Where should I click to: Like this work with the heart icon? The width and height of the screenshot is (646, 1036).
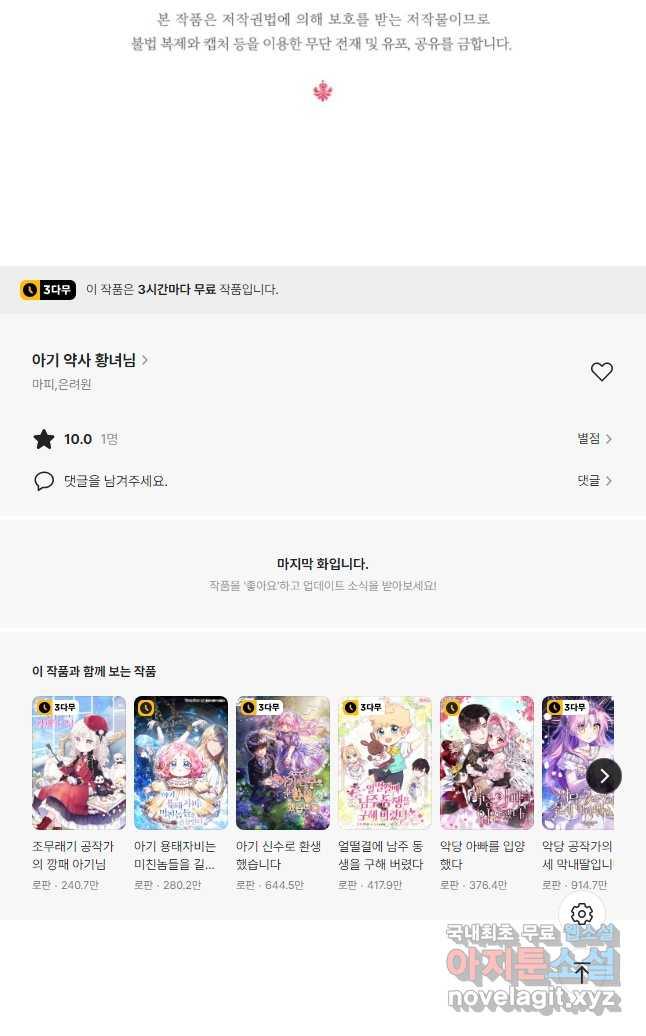coord(601,372)
